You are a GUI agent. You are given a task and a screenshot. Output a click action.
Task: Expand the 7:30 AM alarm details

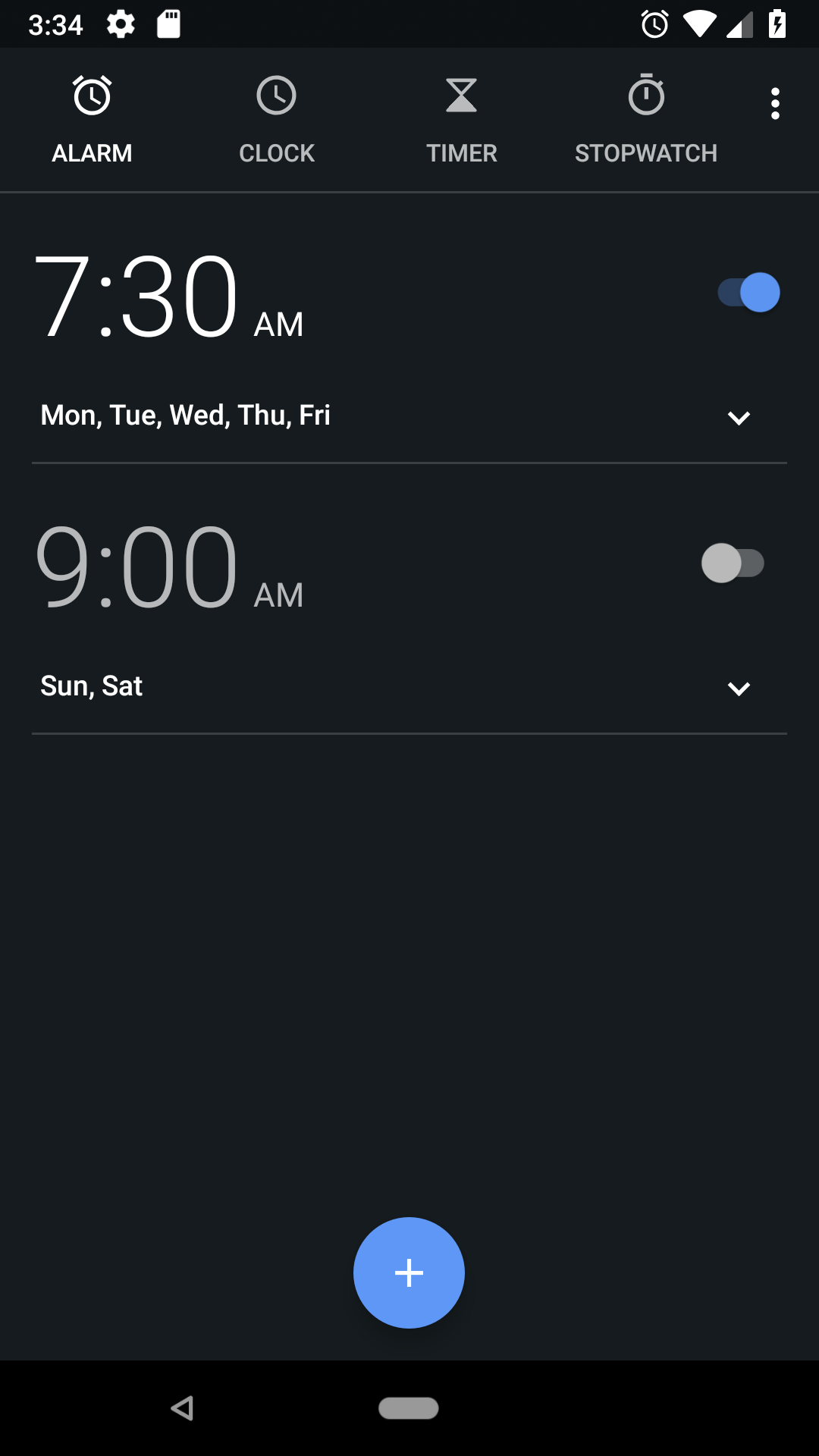[738, 418]
